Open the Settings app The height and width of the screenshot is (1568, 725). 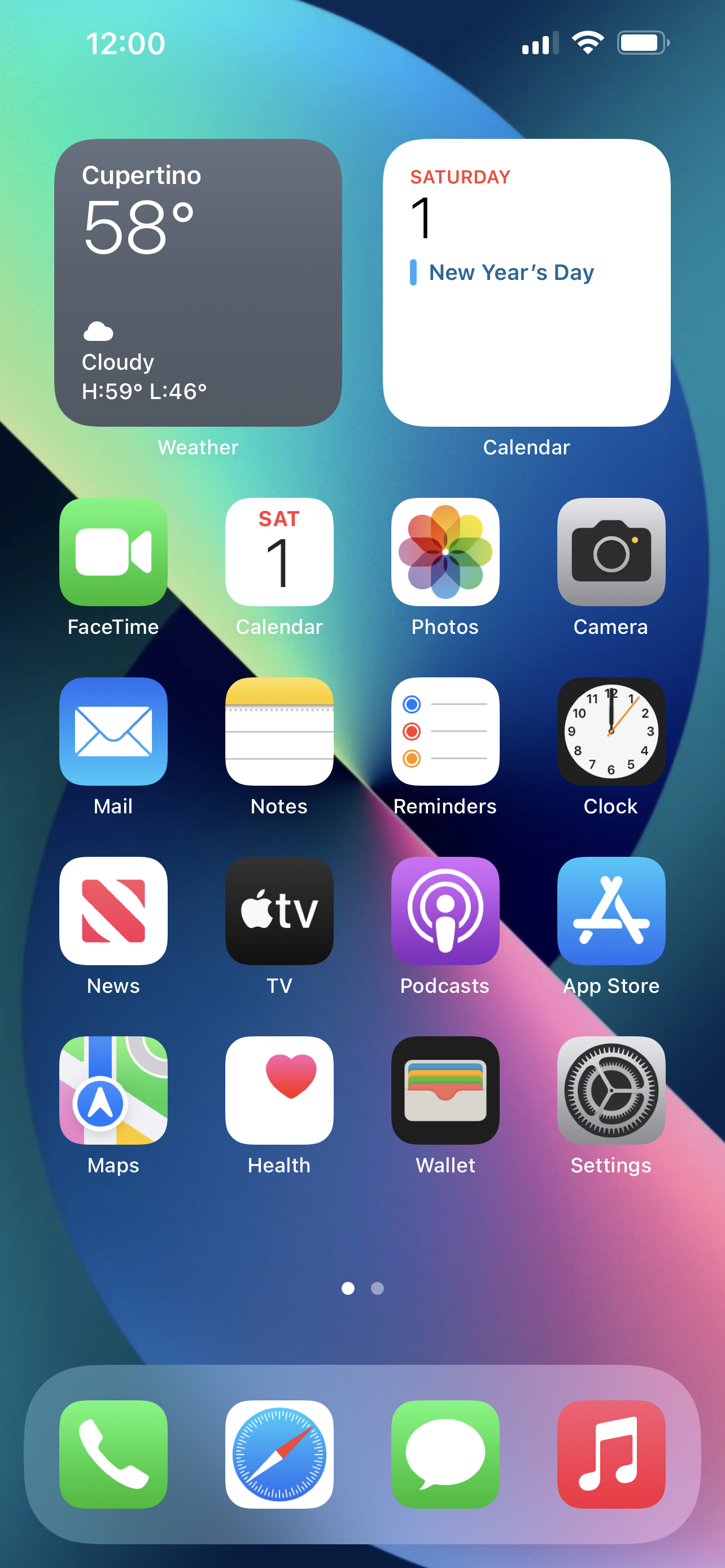tap(610, 1090)
